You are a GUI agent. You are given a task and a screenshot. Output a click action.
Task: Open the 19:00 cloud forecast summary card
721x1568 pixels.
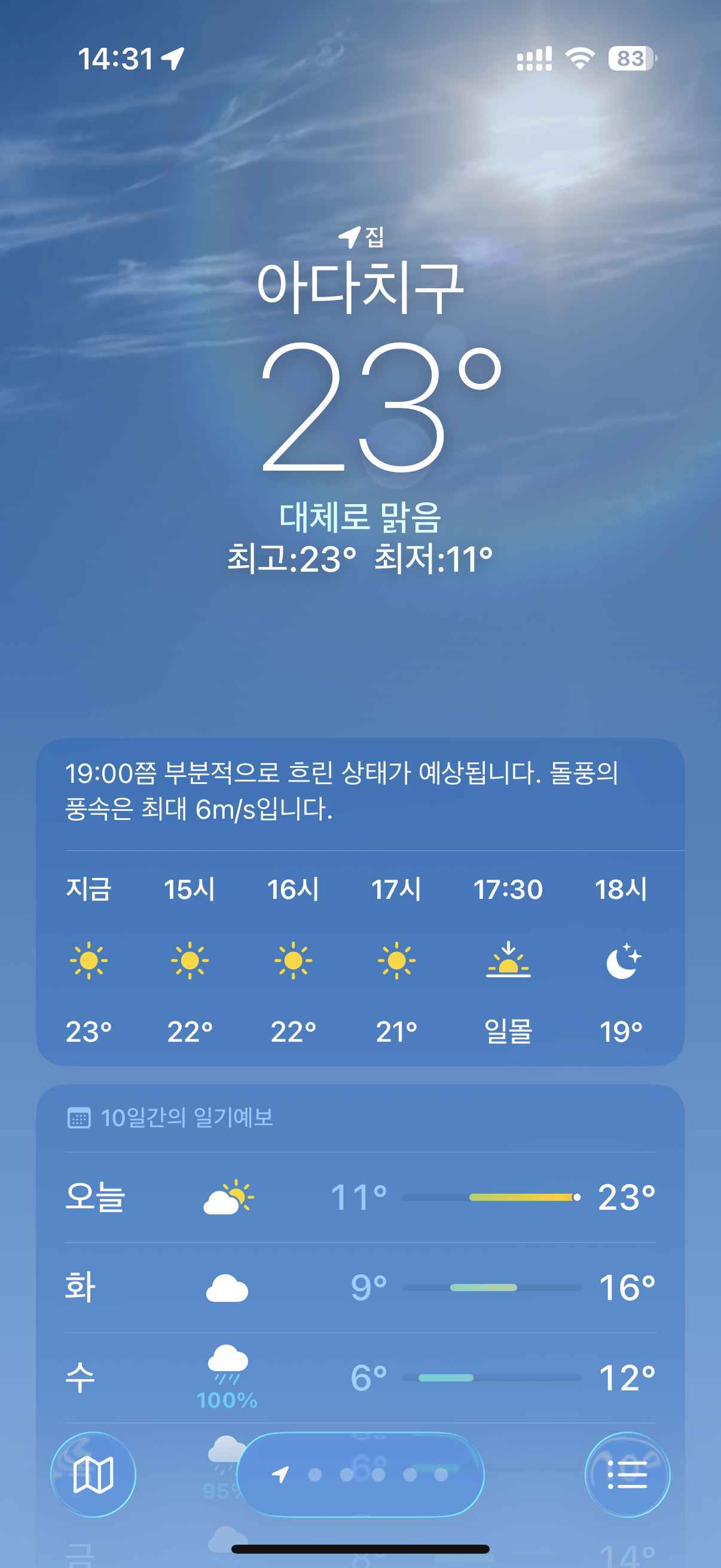pos(360,791)
